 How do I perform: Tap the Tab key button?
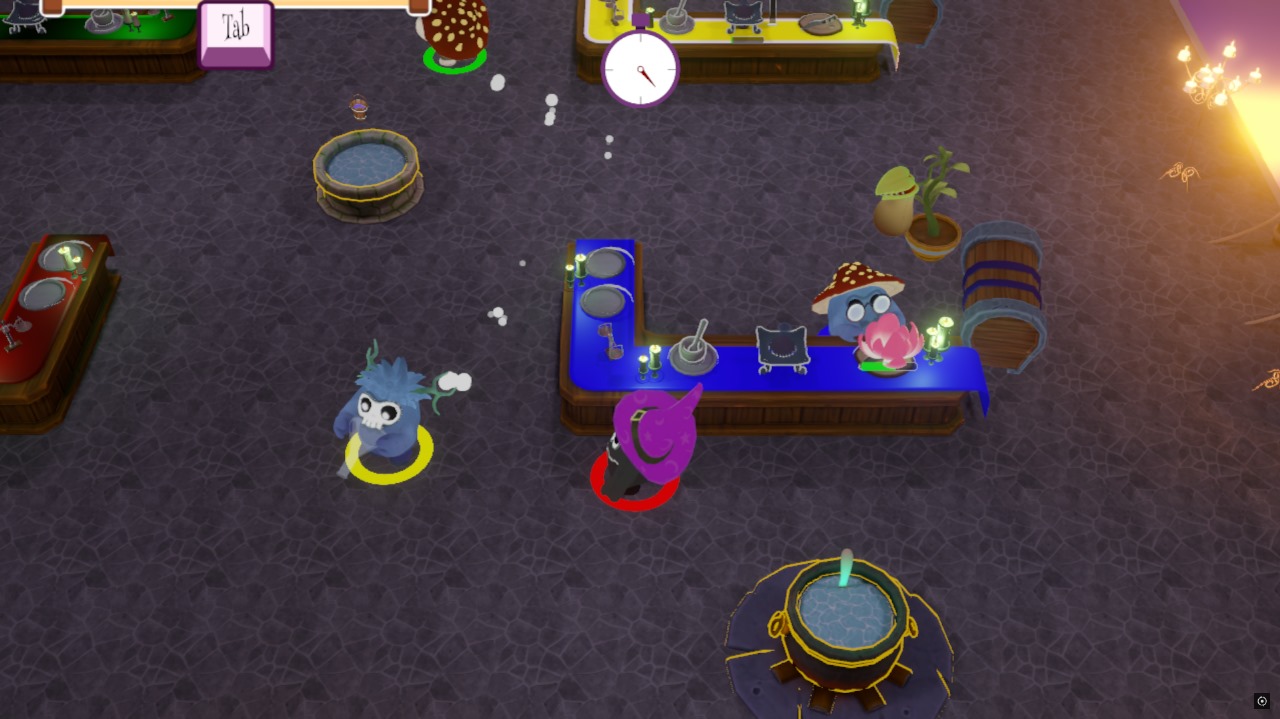(236, 32)
